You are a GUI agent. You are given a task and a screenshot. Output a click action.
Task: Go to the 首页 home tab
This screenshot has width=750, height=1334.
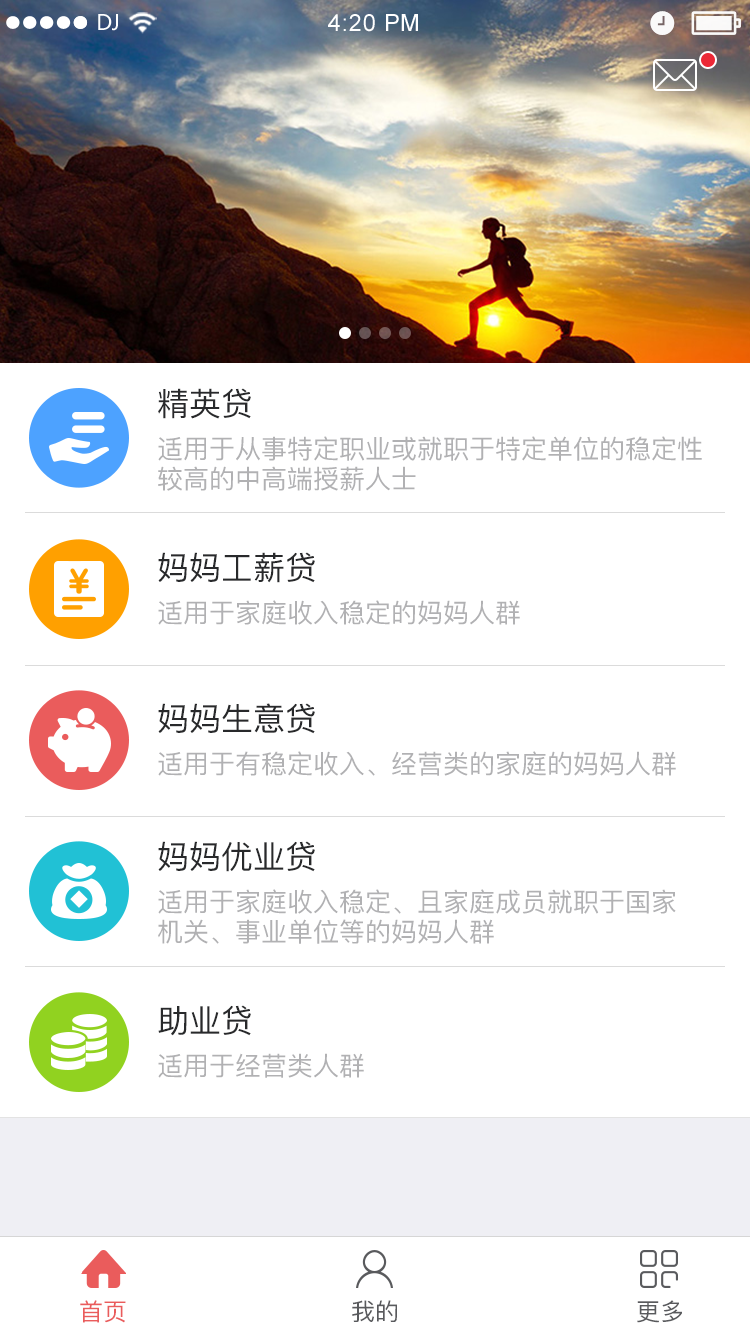pos(103,1286)
